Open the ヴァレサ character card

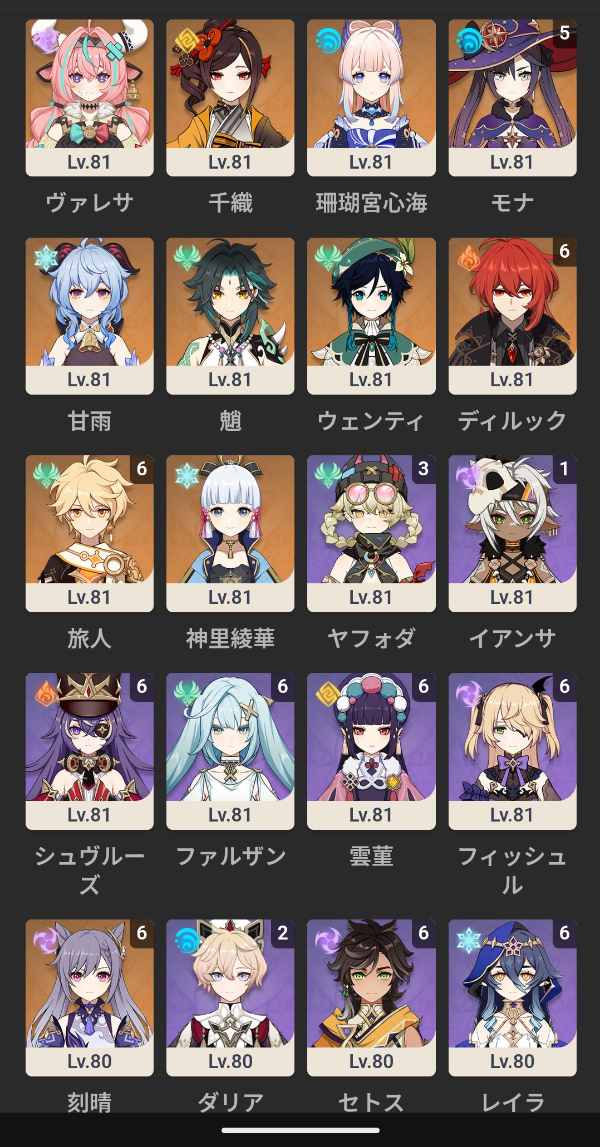tap(89, 97)
